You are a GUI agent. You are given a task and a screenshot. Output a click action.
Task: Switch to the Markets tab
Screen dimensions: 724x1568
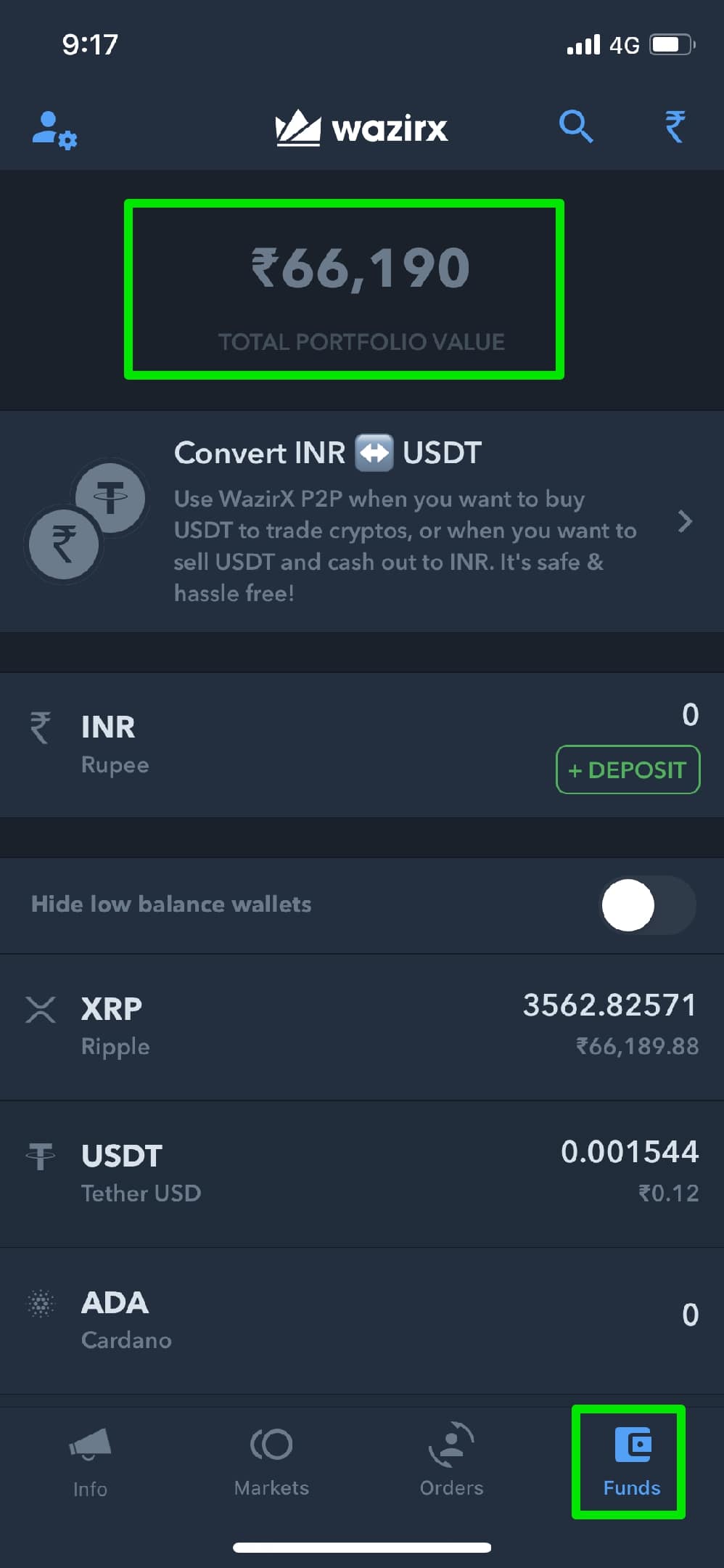[271, 1461]
